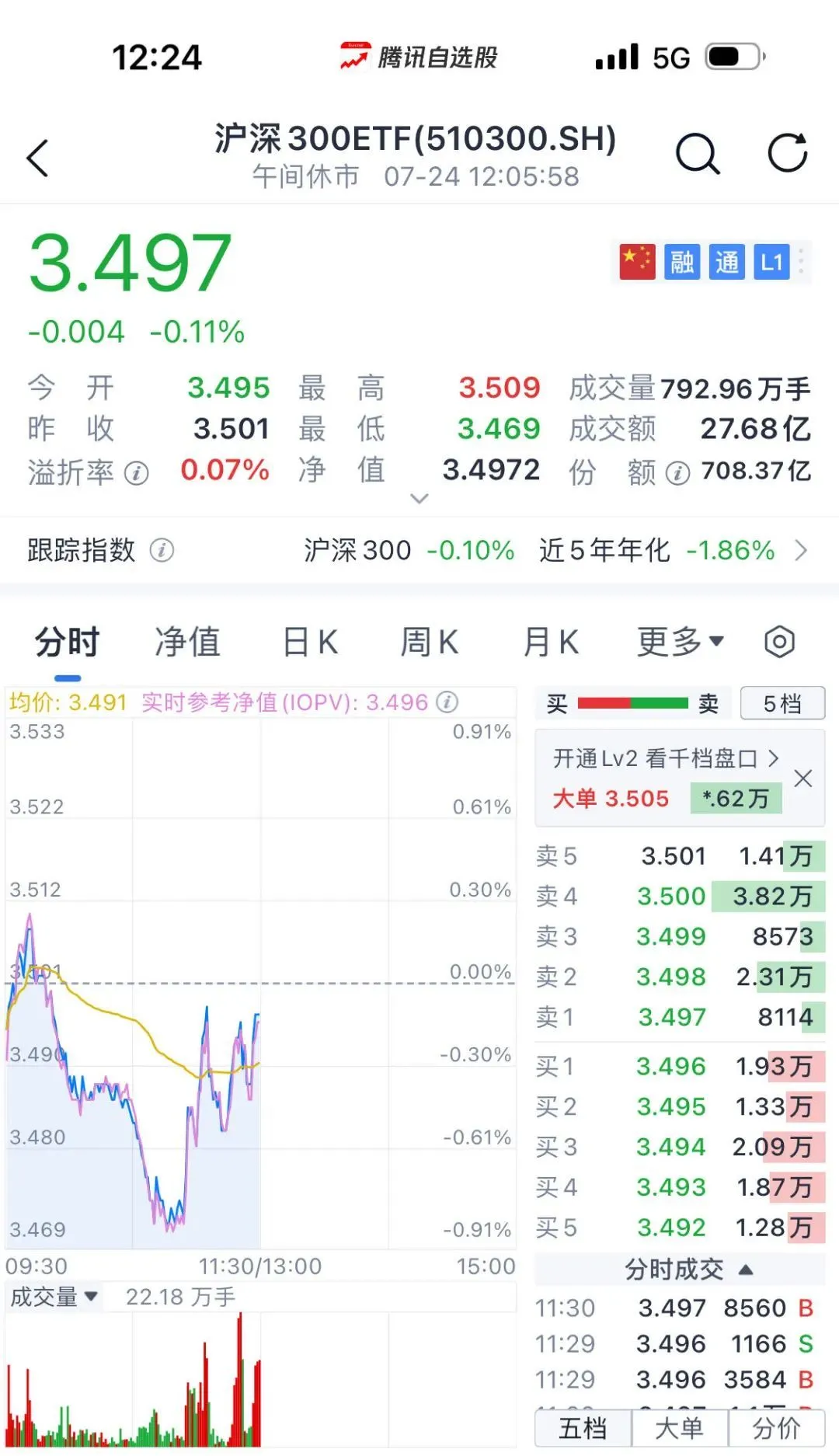Switch to the 净值 chart tab
Screen dimensions: 839x1456
[x=187, y=643]
